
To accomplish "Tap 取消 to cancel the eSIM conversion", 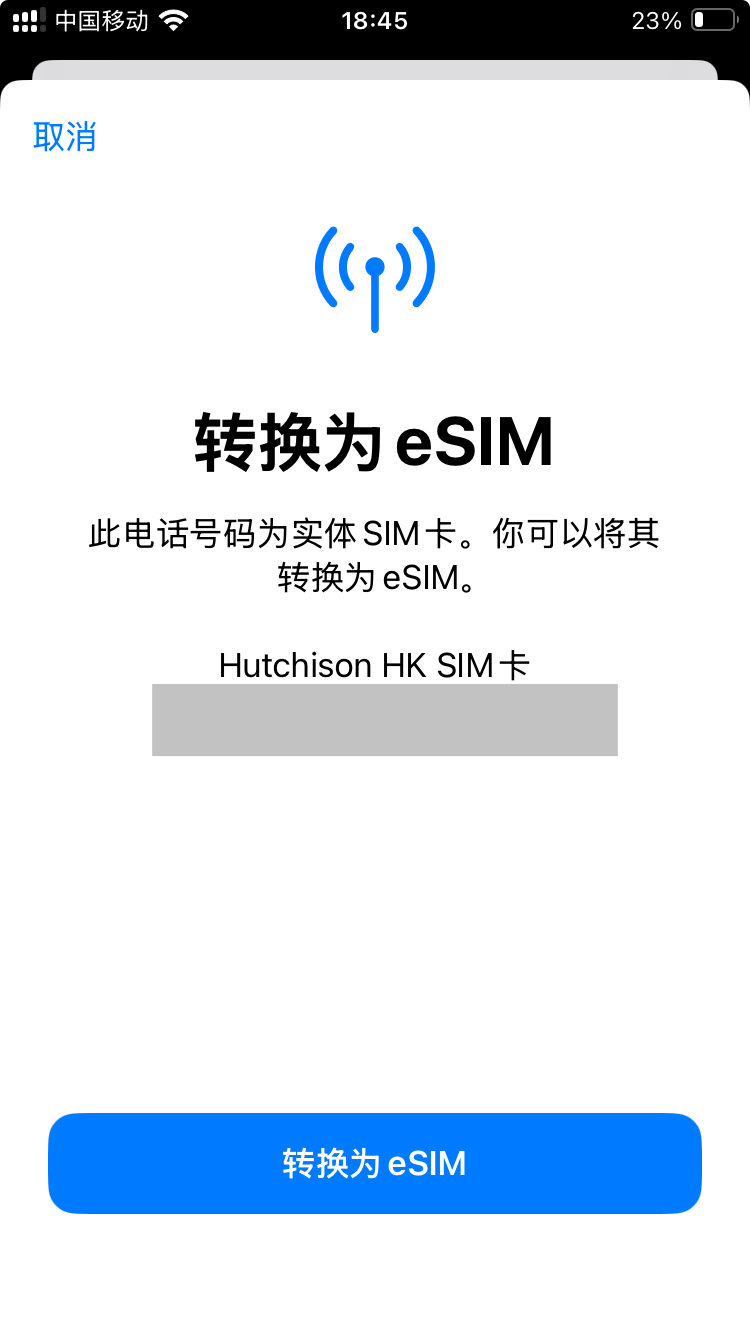I will tap(65, 136).
